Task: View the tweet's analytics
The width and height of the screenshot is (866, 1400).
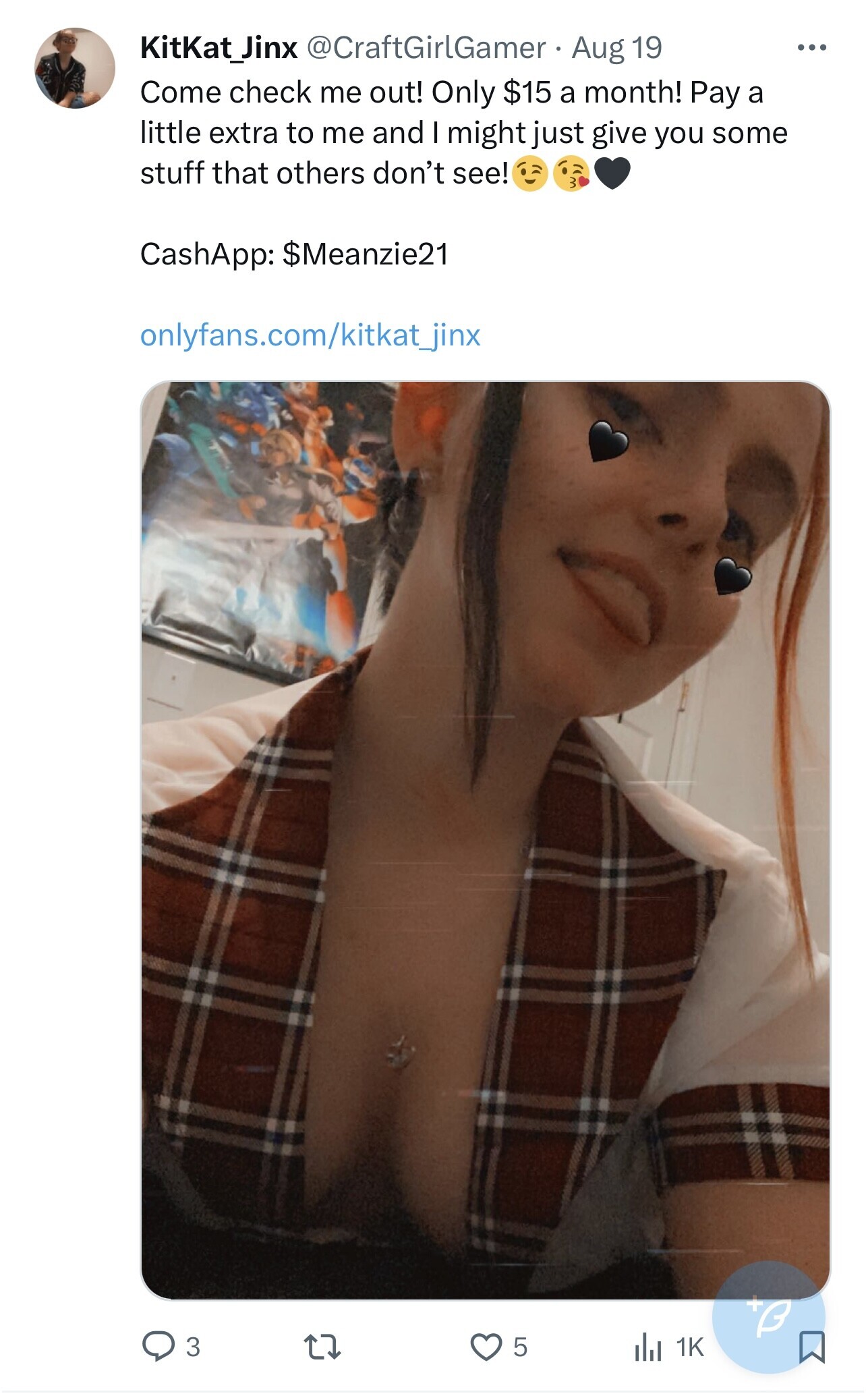Action: pos(648,1347)
